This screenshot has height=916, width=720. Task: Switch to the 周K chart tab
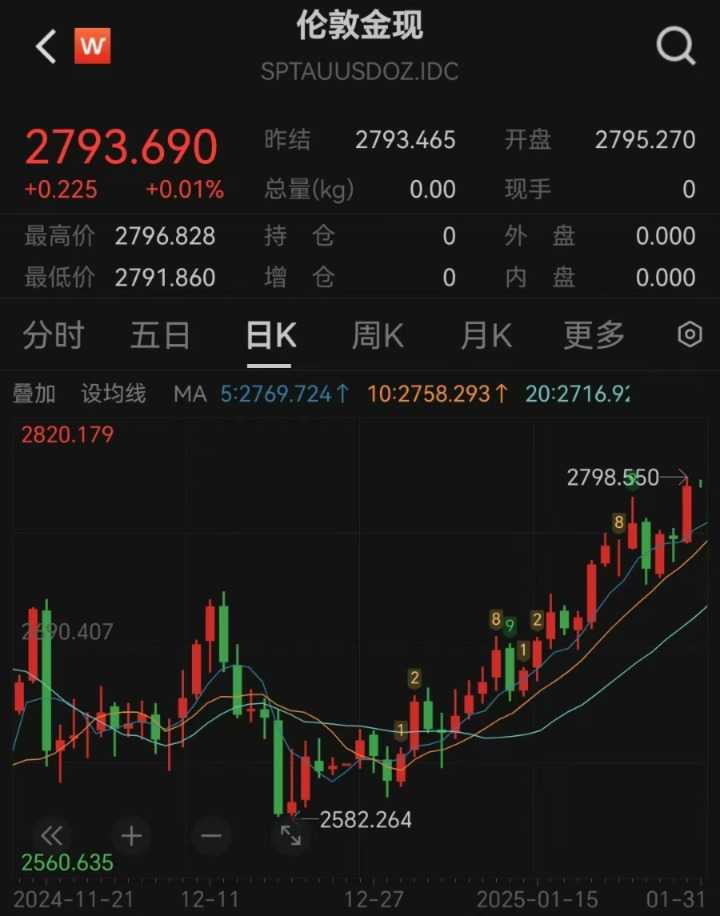coord(377,335)
